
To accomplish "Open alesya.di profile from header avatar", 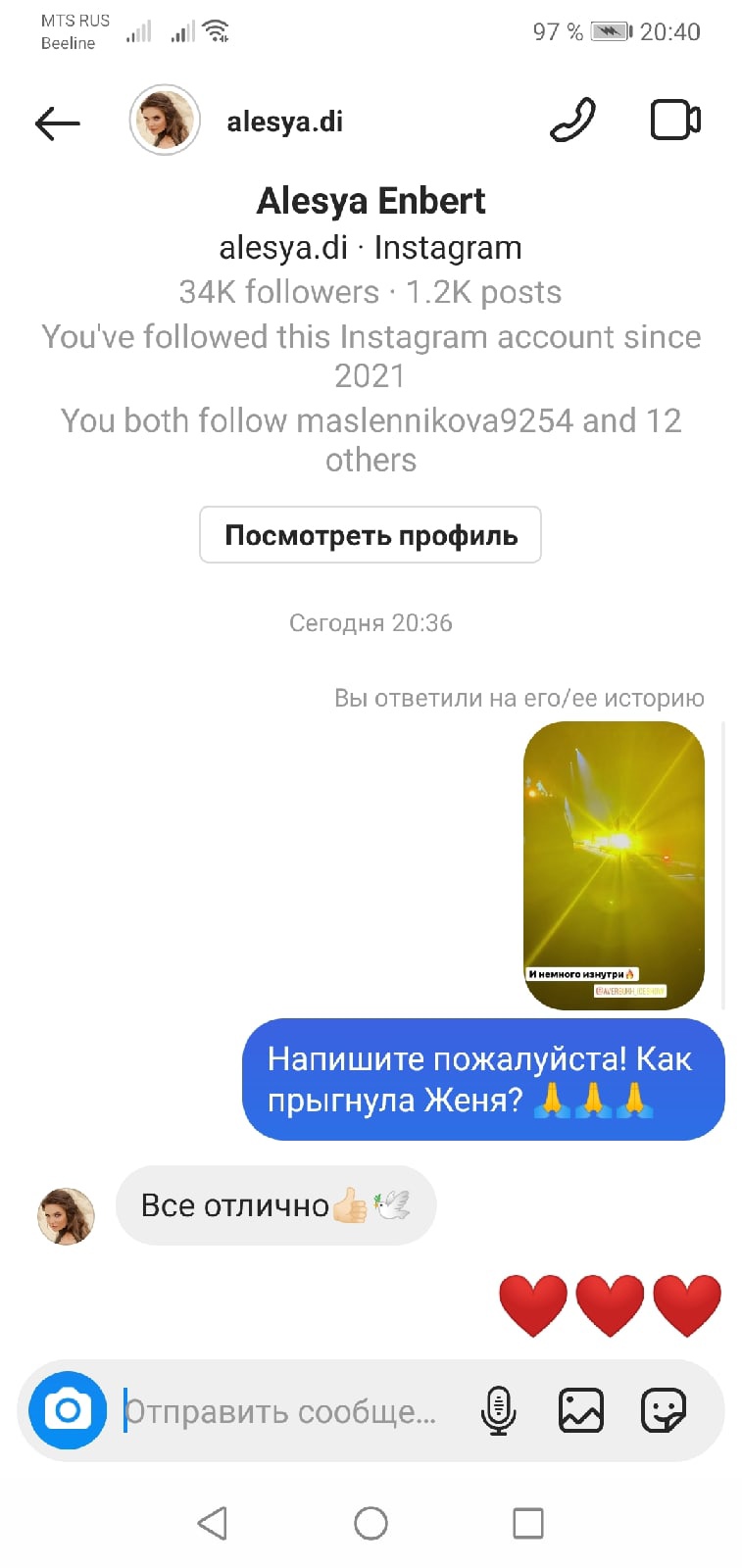I will tap(165, 121).
